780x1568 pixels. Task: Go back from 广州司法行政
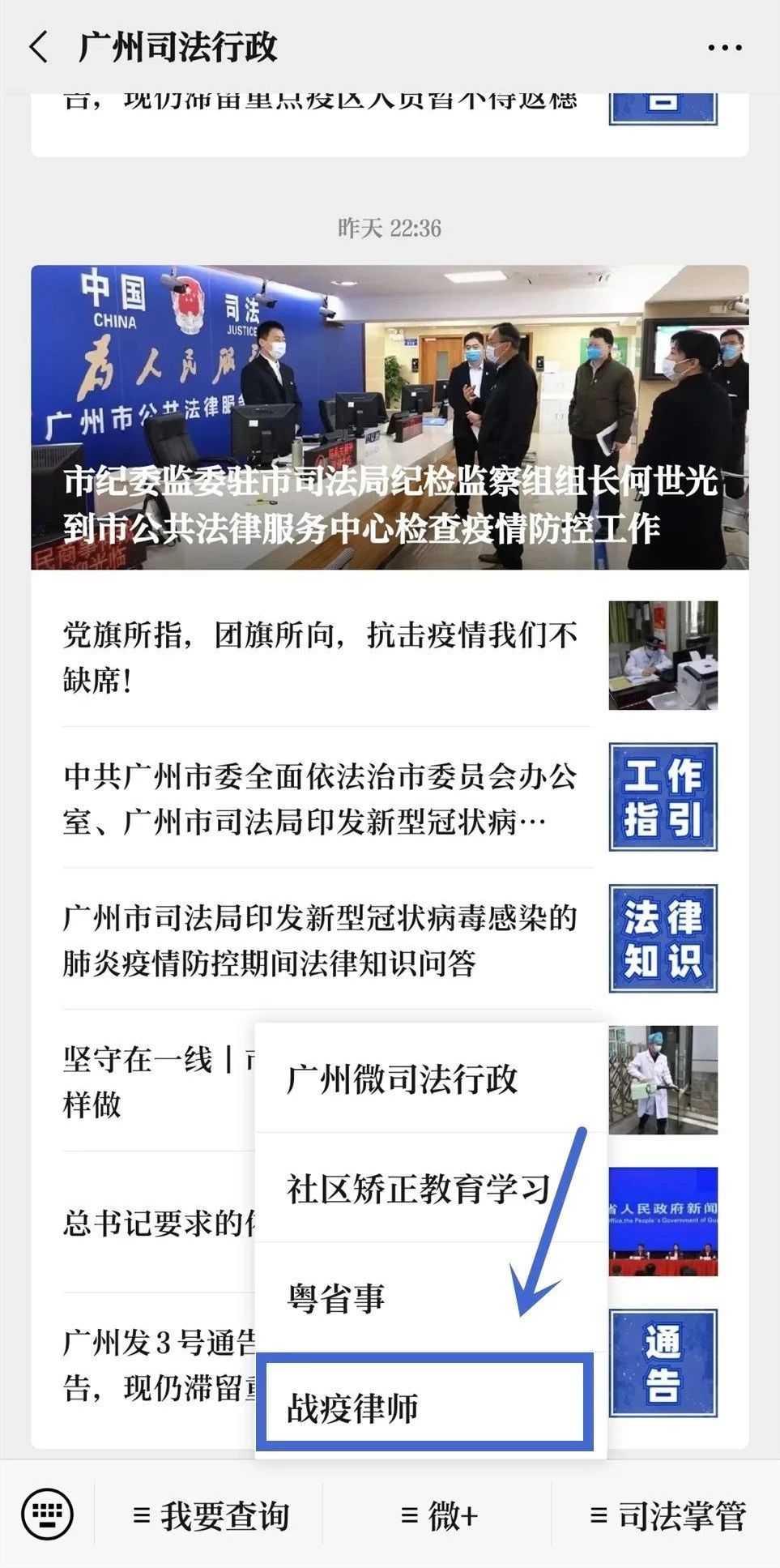[39, 47]
